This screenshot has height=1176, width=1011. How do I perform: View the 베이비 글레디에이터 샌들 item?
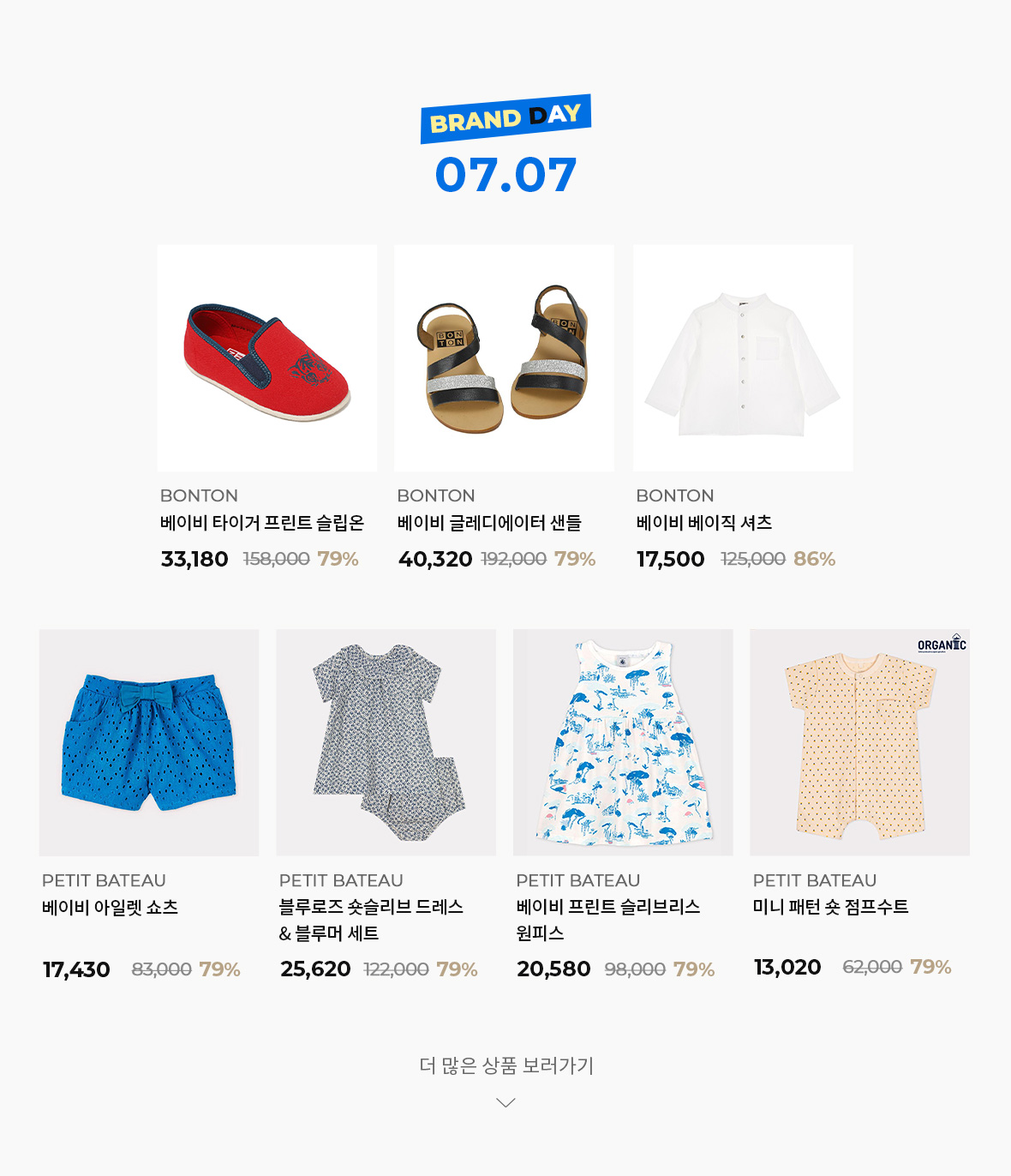[x=504, y=358]
